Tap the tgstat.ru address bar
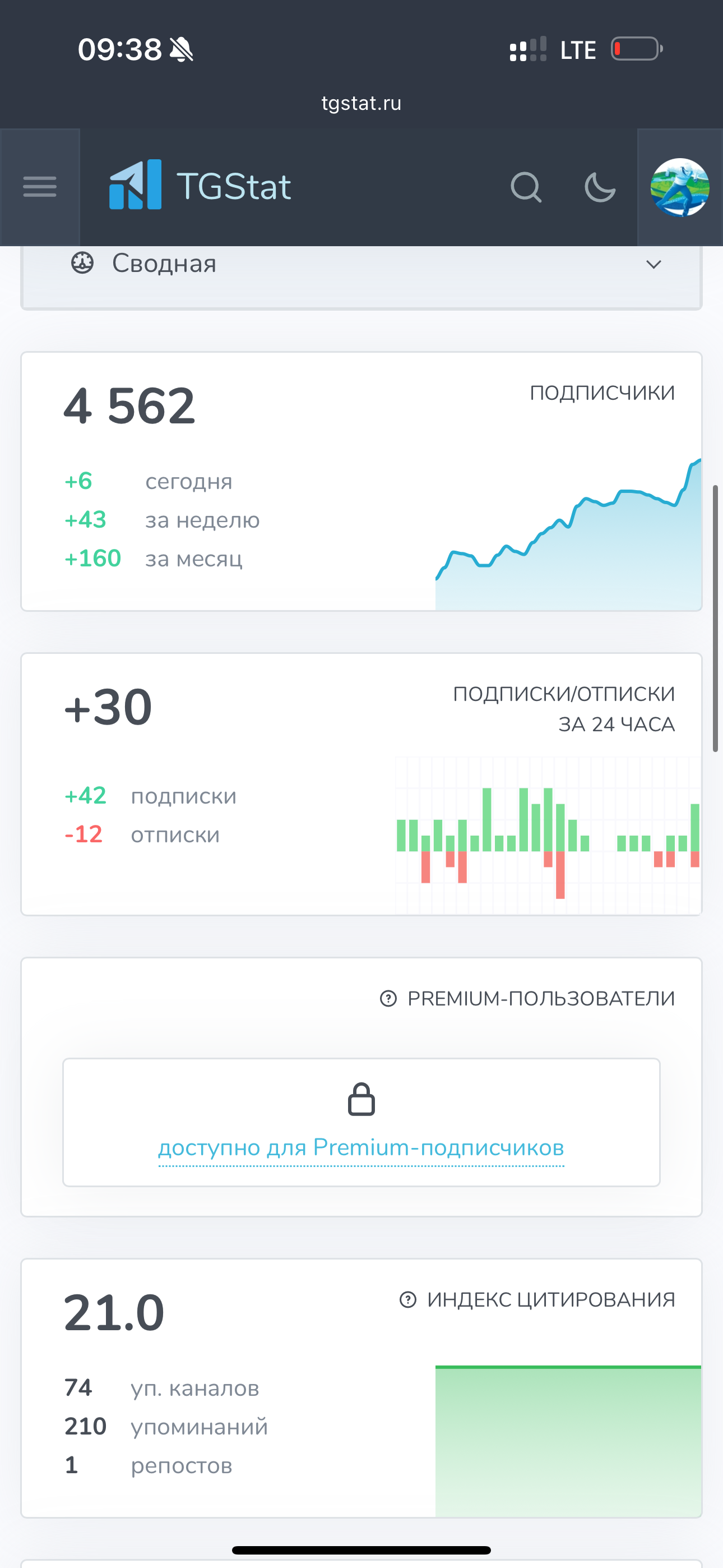723x1568 pixels. (361, 103)
